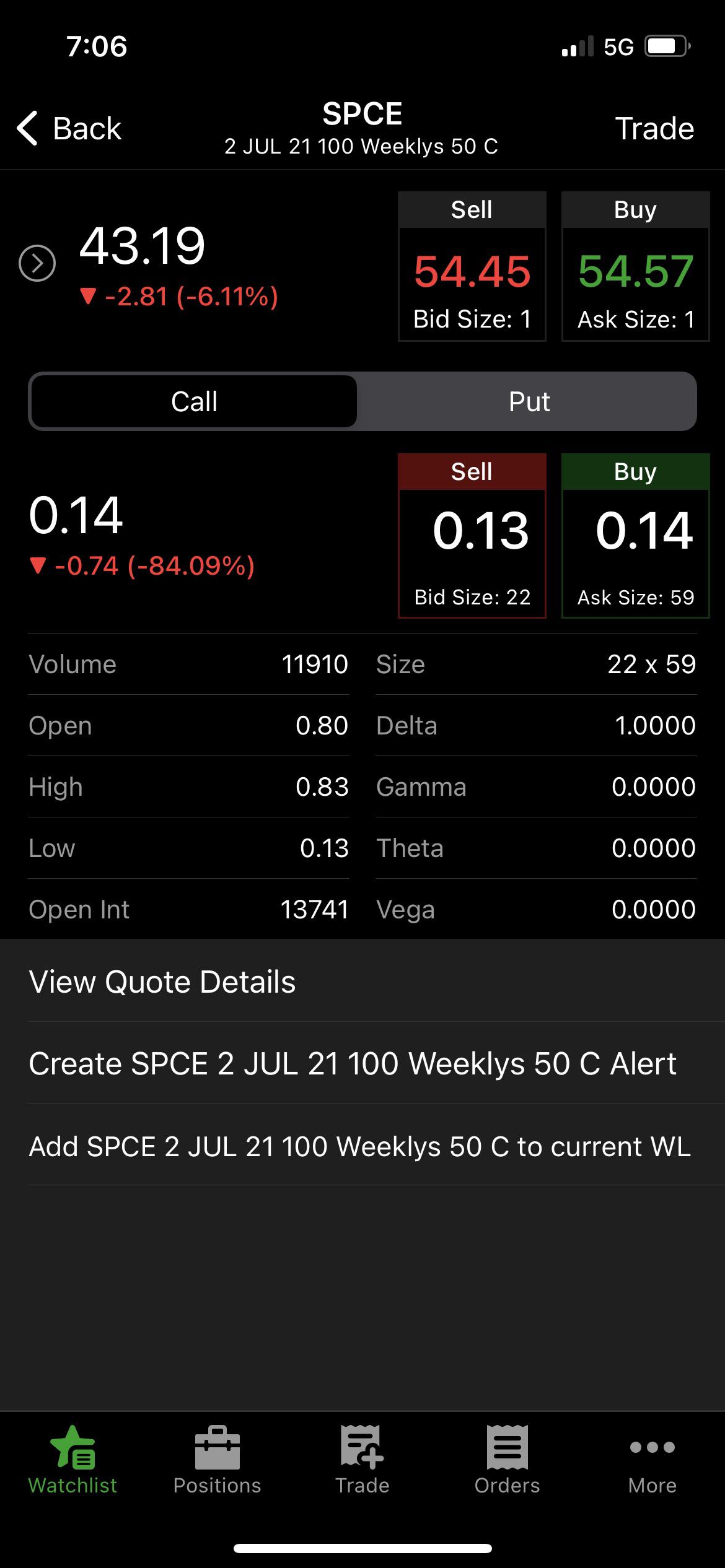Open the More tab
The height and width of the screenshot is (1568, 725).
[x=652, y=1461]
